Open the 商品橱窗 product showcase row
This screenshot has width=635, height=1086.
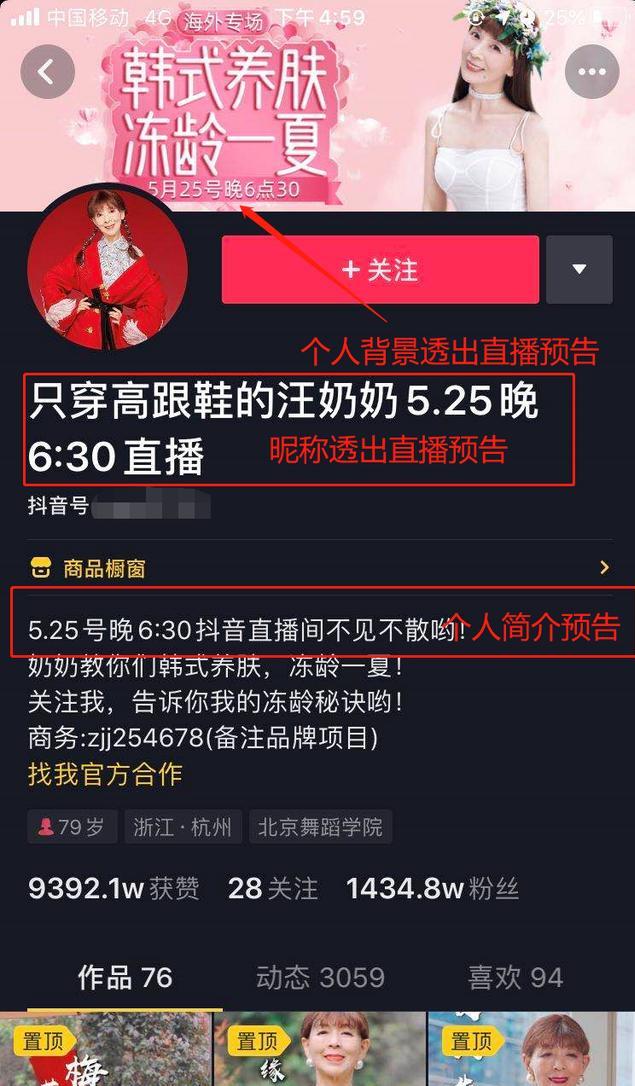[318, 568]
